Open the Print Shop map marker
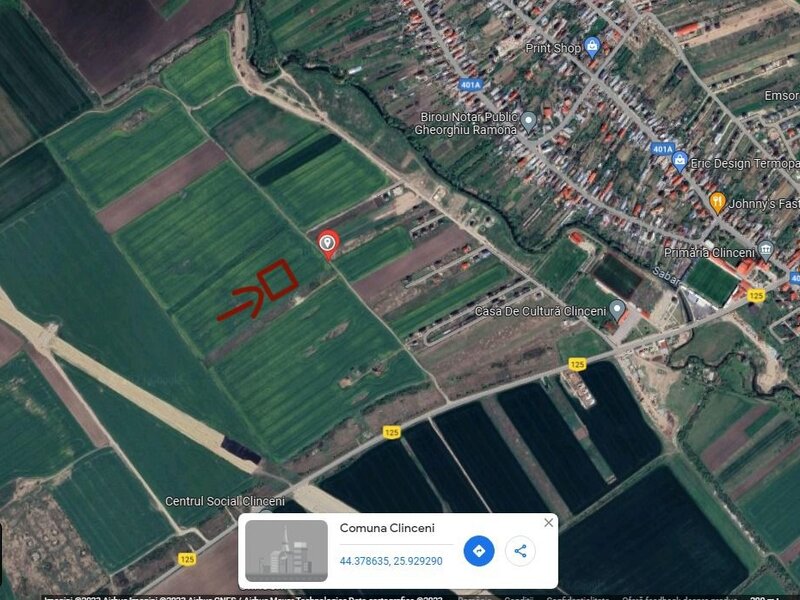The width and height of the screenshot is (800, 600). [592, 46]
